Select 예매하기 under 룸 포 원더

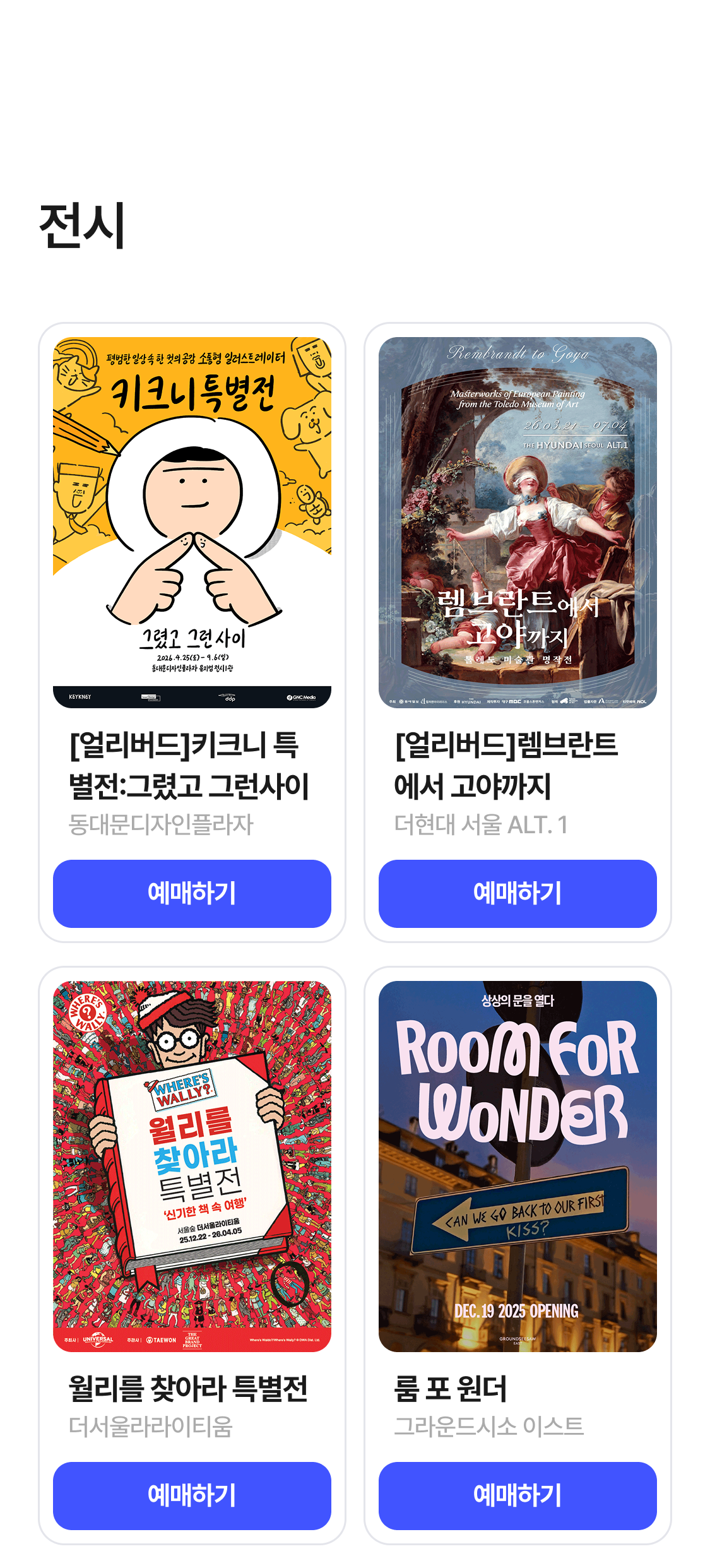(x=518, y=1495)
